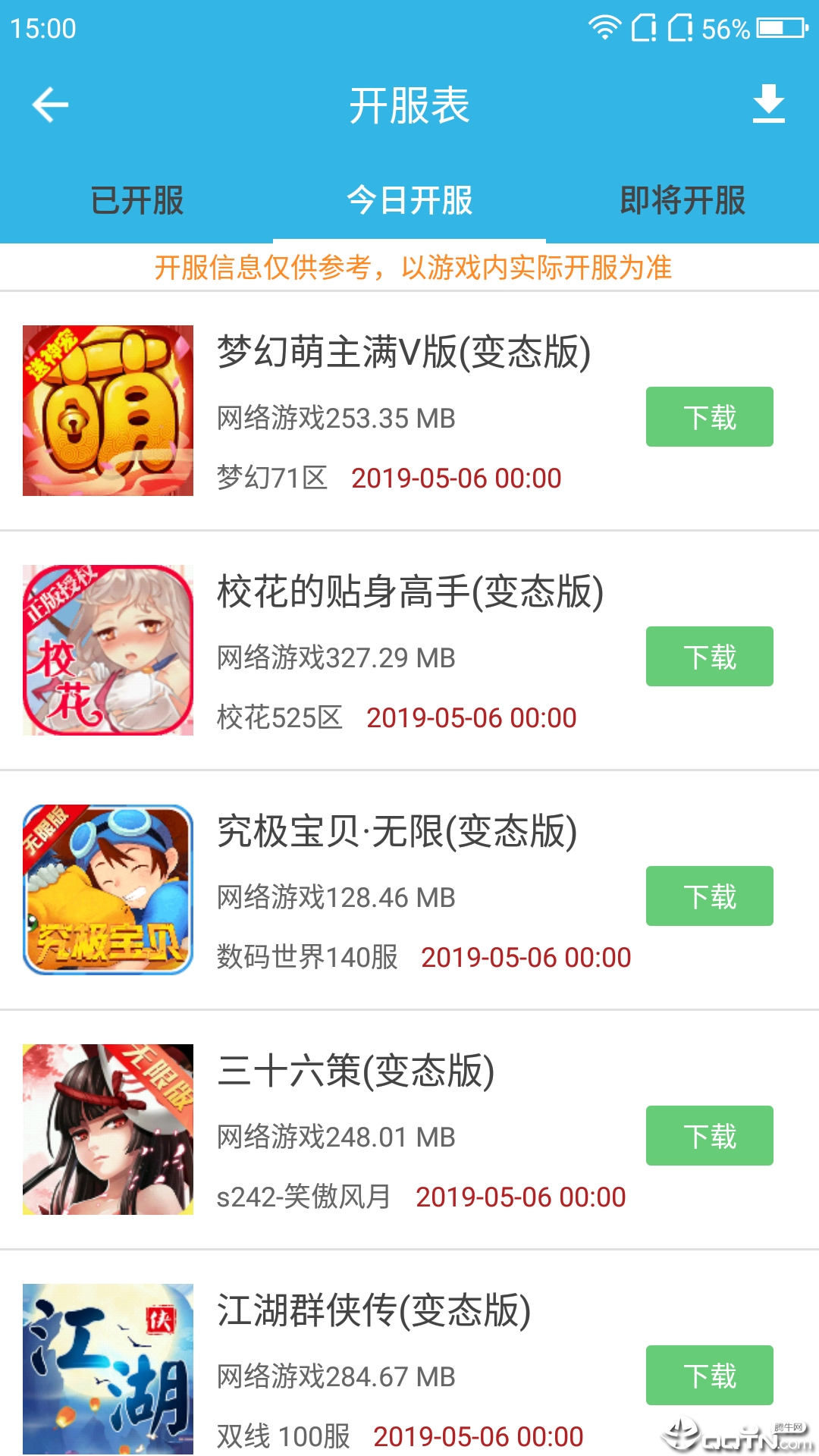The image size is (819, 1456).
Task: Switch to the 即将开服 tab
Action: 682,201
